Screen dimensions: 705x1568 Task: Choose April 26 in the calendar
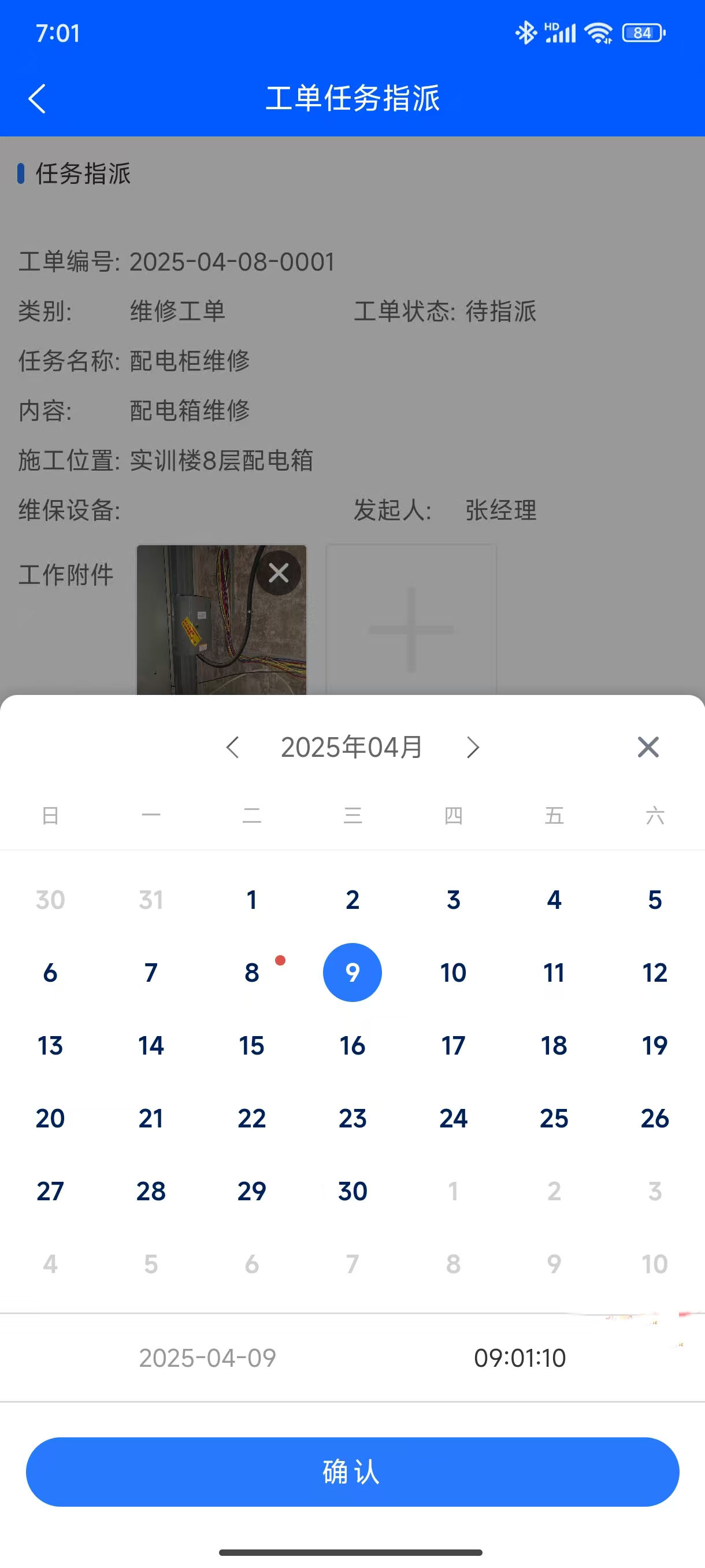(655, 1118)
